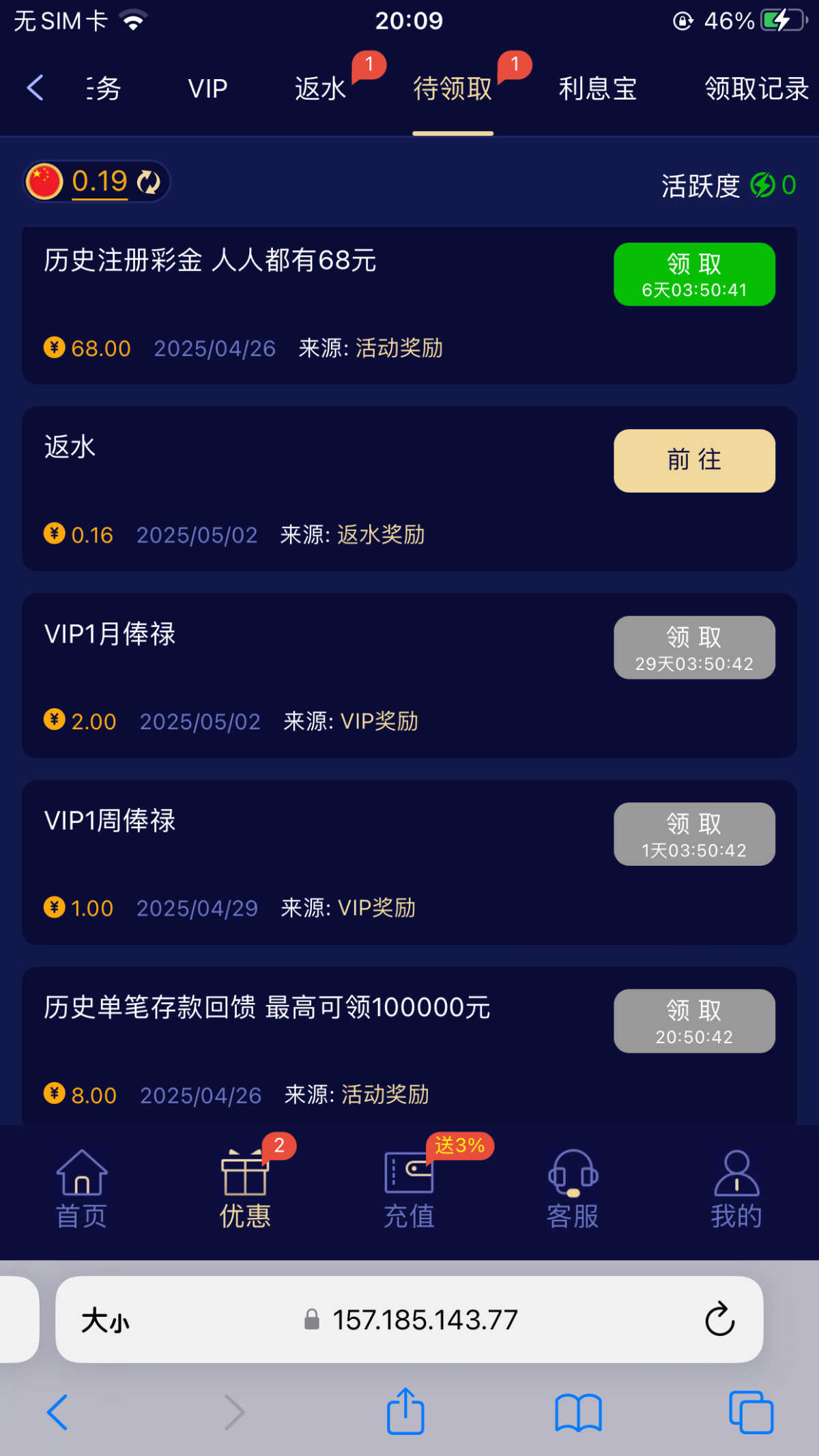The width and height of the screenshot is (819, 1456).
Task: Open the 领取记录 tab
Action: coord(756,89)
